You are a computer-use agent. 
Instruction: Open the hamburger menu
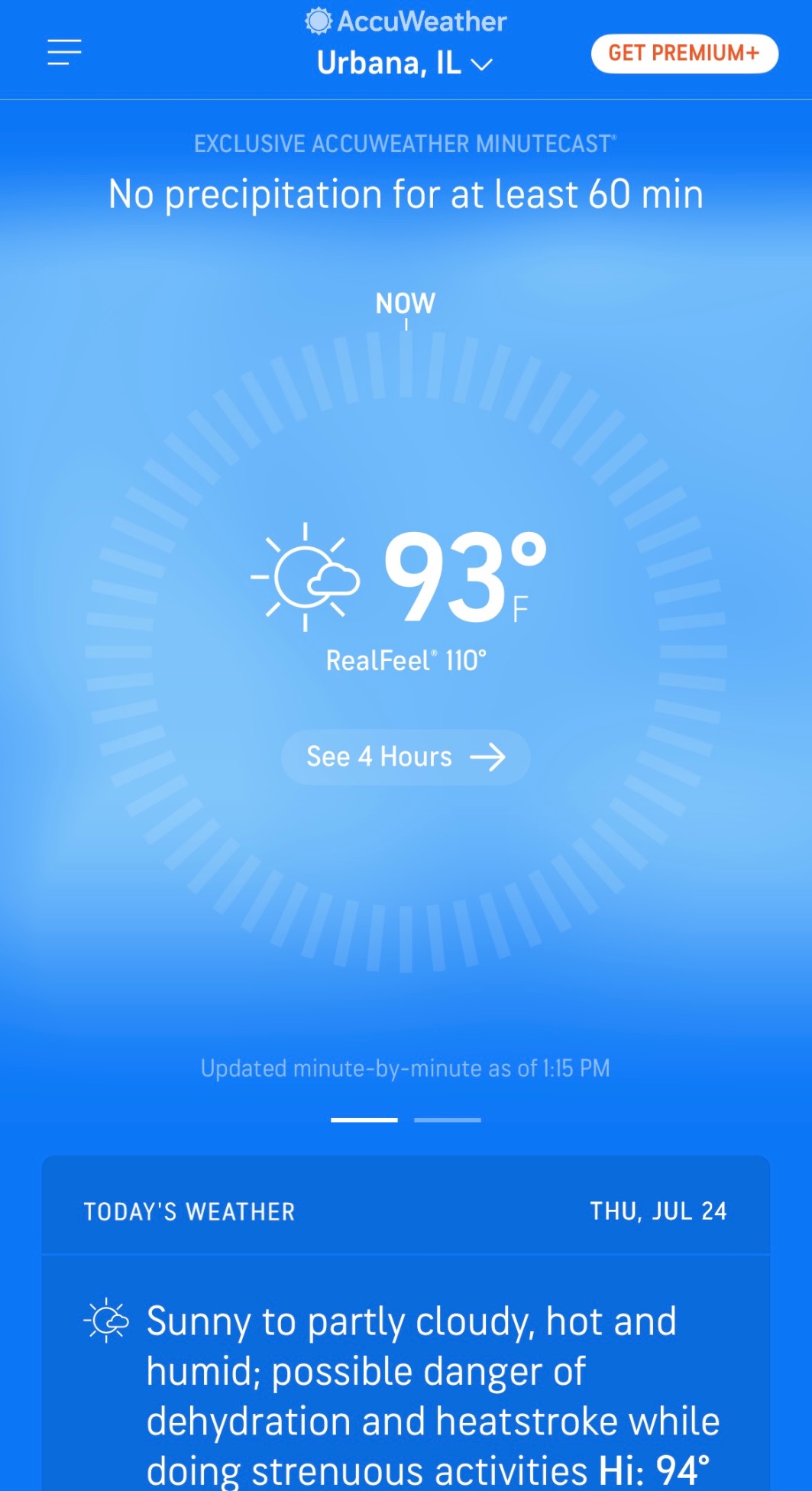[x=64, y=53]
